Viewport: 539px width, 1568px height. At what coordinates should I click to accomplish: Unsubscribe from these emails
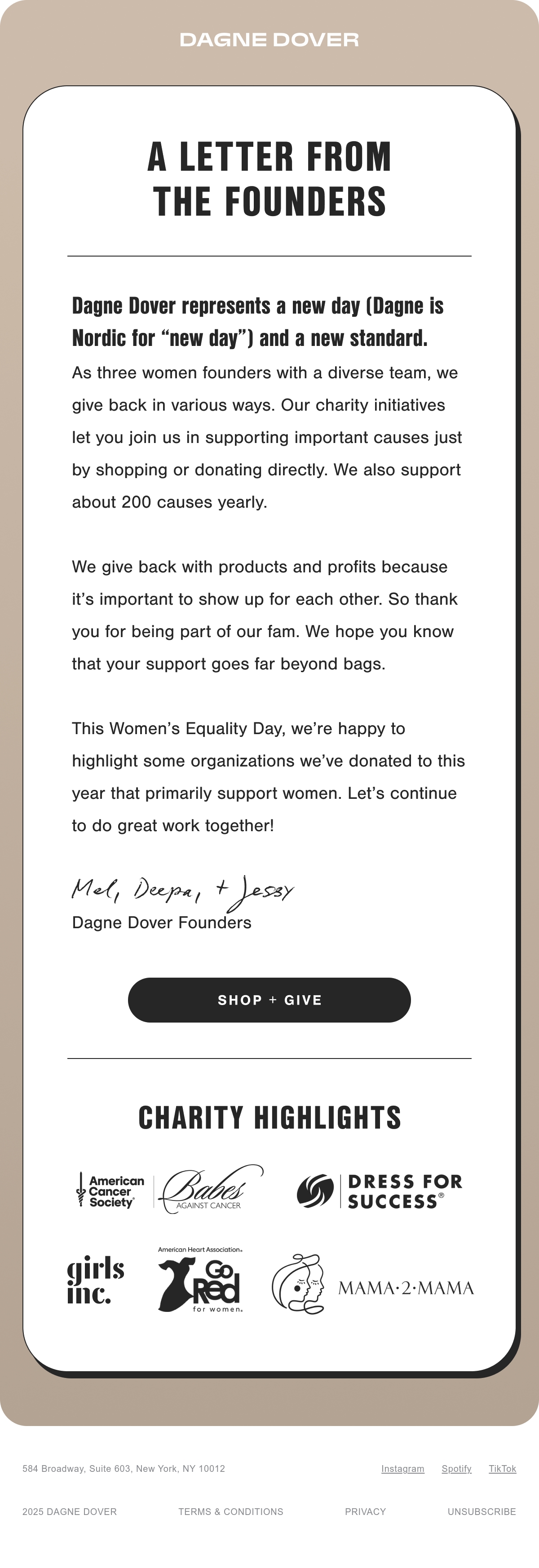point(482,1511)
